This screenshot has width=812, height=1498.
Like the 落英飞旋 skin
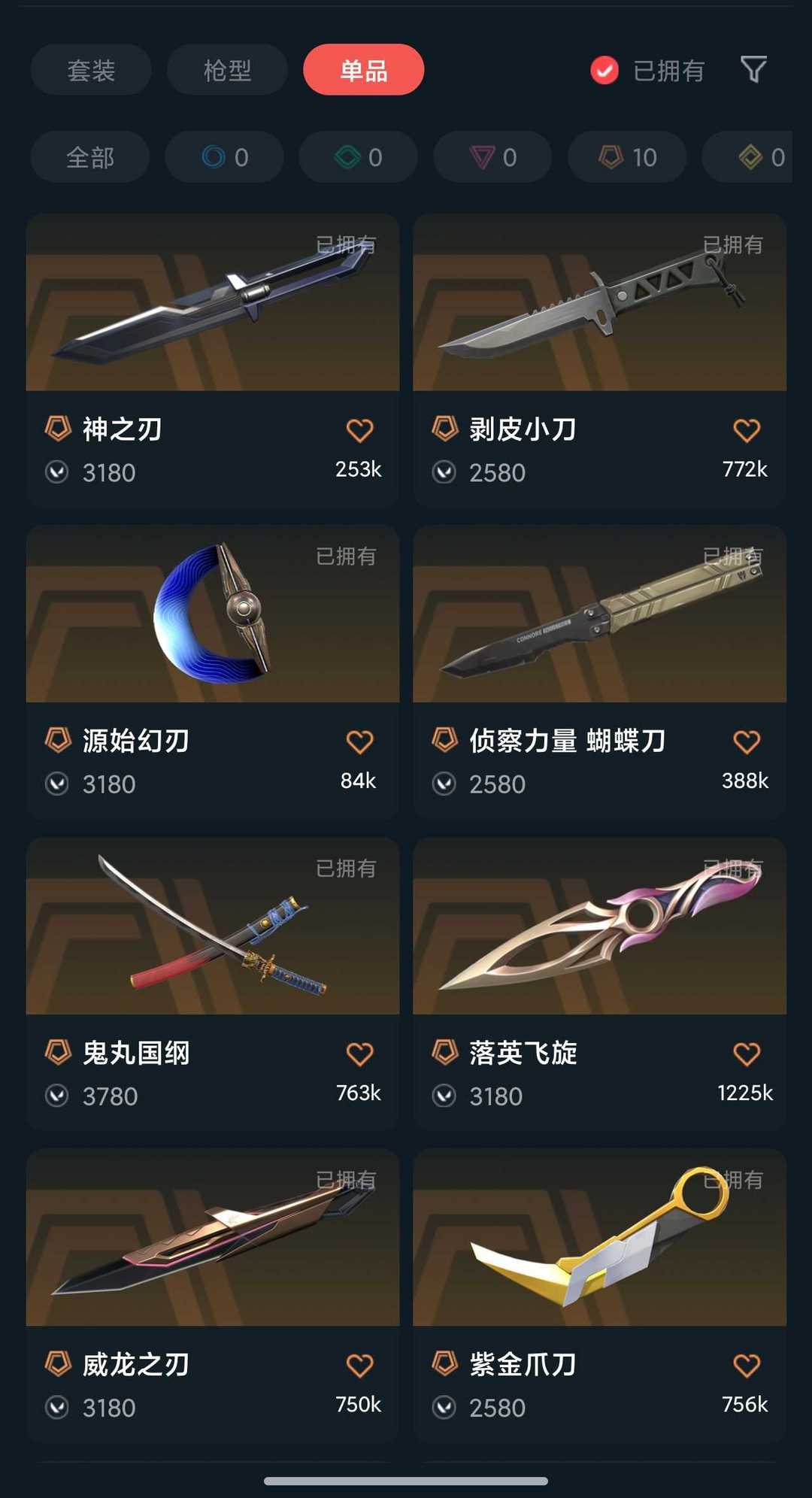[x=746, y=1054]
